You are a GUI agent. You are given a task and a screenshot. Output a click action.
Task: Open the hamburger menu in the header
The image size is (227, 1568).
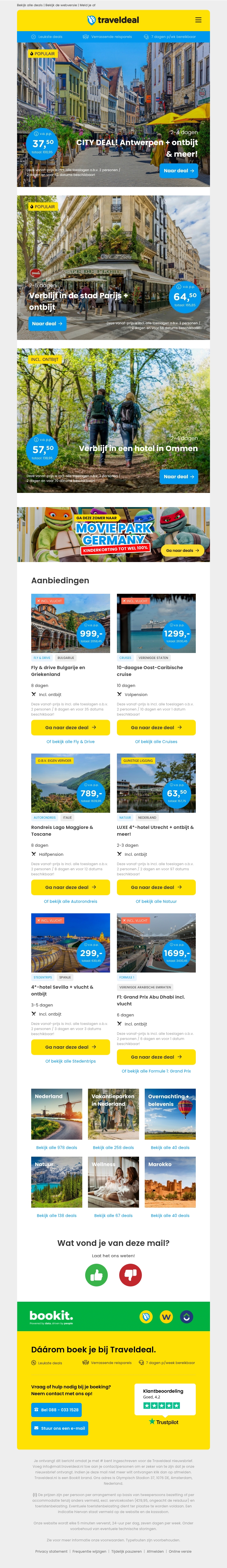coord(198,20)
